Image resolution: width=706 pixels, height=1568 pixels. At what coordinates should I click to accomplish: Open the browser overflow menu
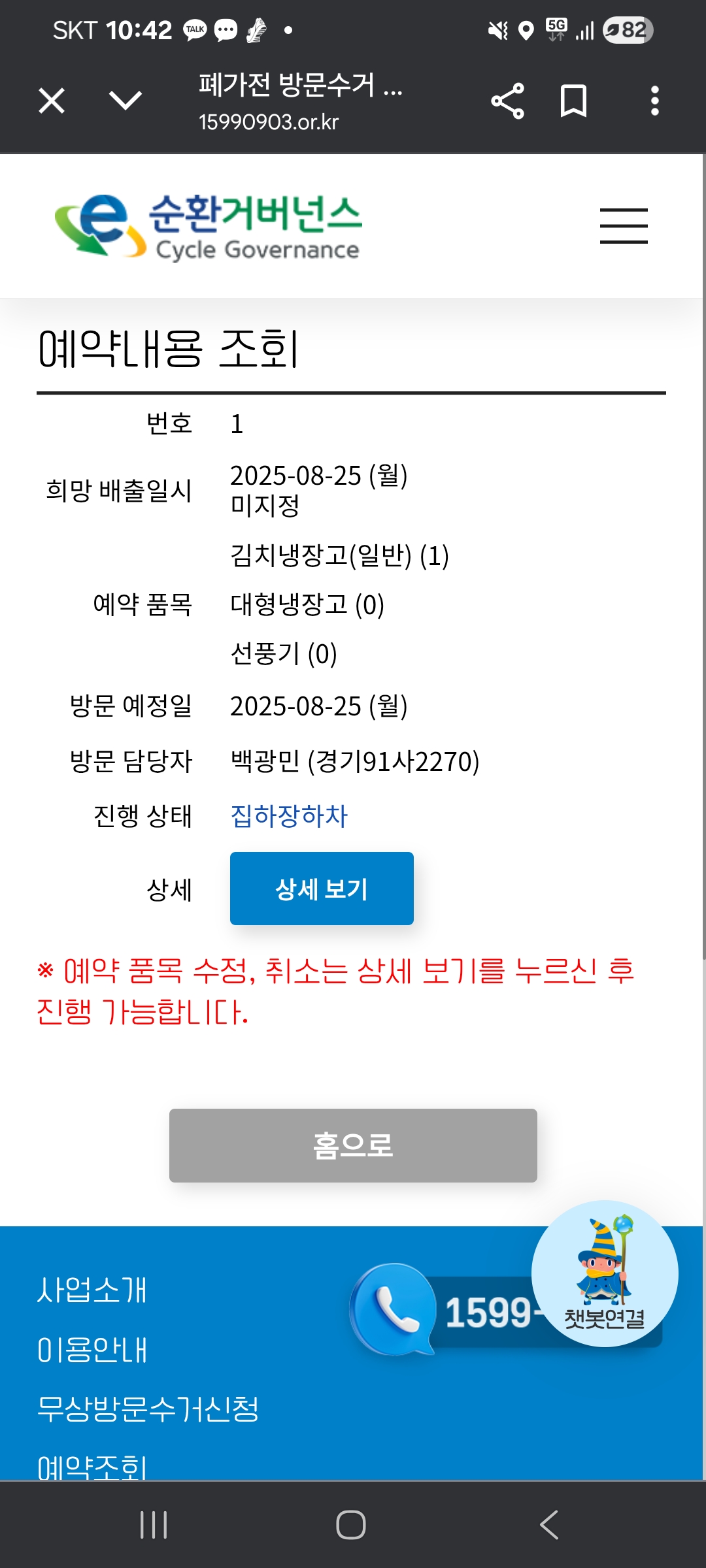[654, 101]
